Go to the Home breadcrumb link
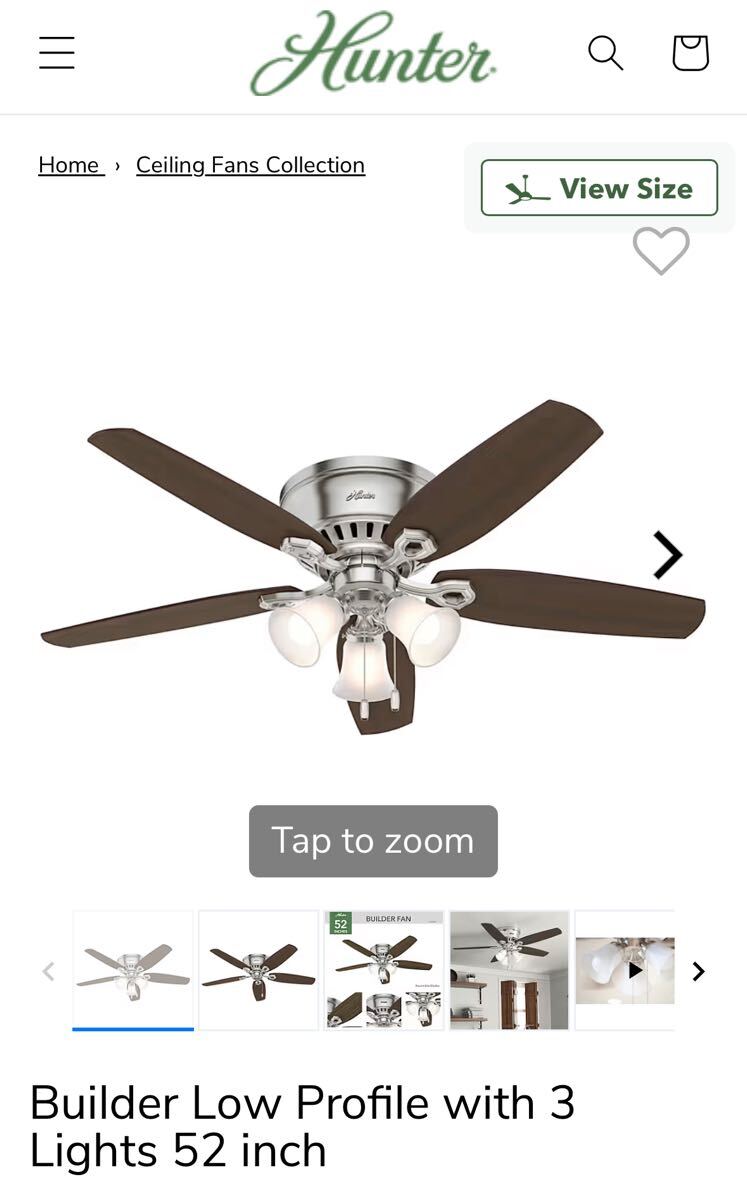747x1200 pixels. (69, 165)
